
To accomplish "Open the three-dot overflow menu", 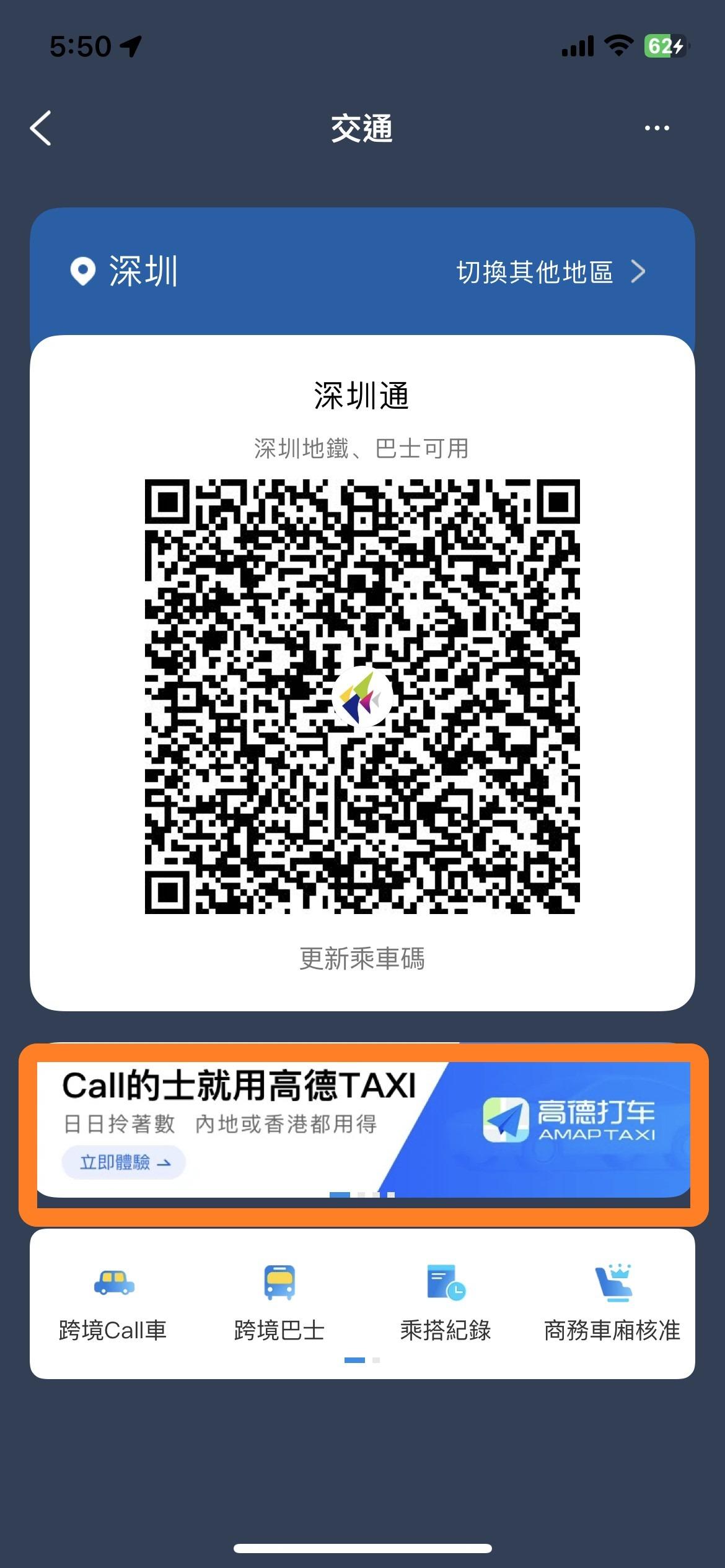I will (x=656, y=128).
